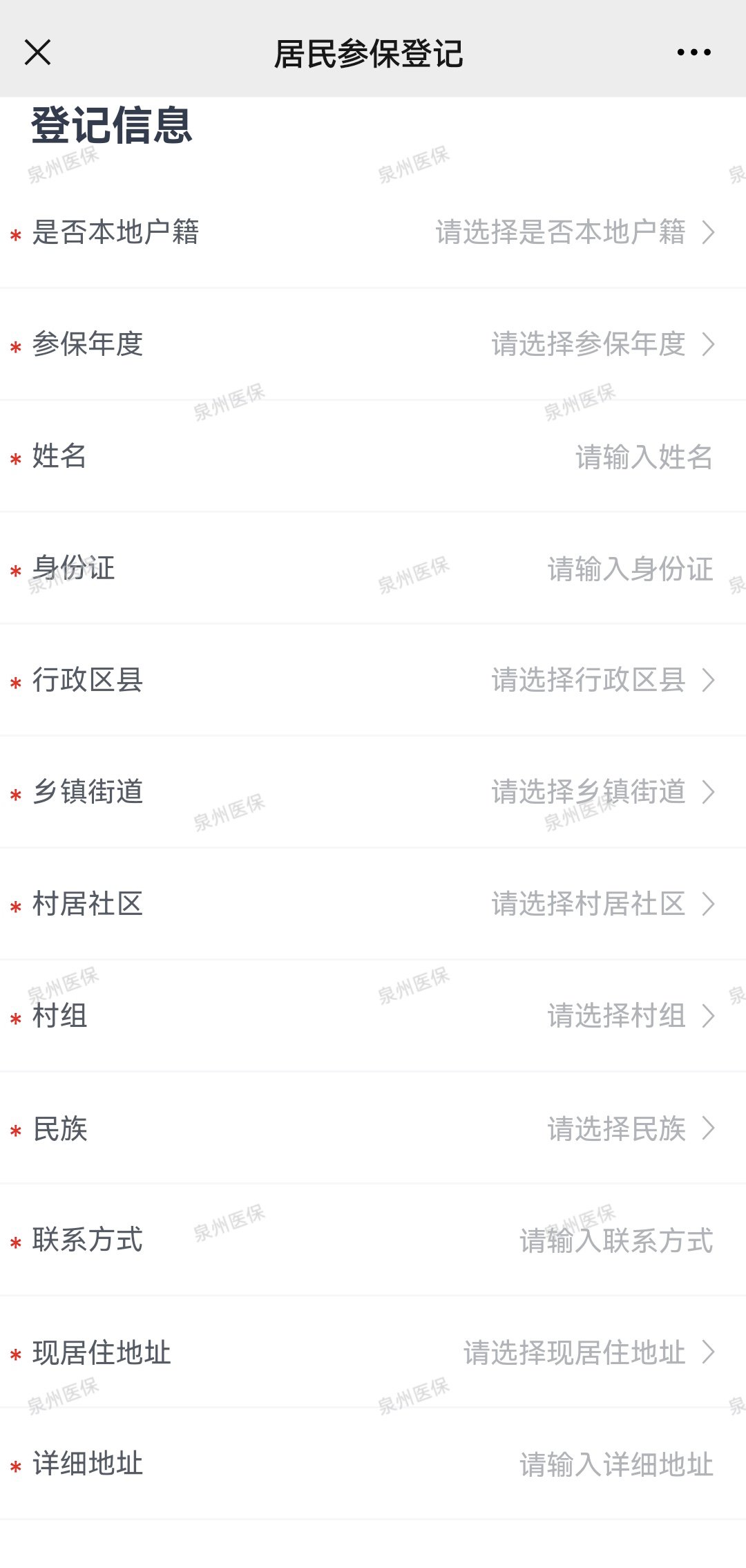Tap the 姓名 input field
This screenshot has height=1568, width=746.
tap(373, 456)
